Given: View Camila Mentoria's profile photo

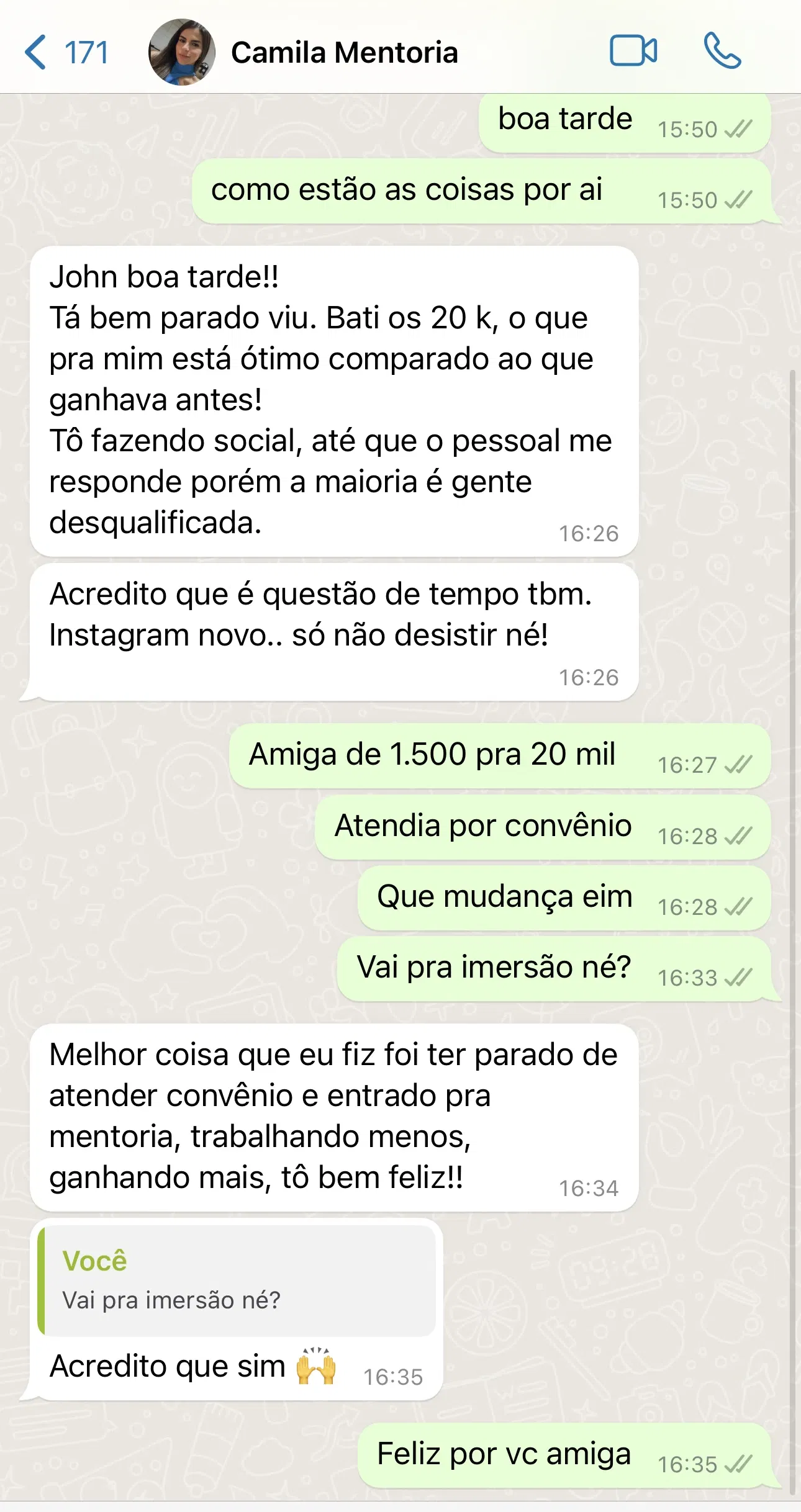Looking at the screenshot, I should [x=181, y=52].
